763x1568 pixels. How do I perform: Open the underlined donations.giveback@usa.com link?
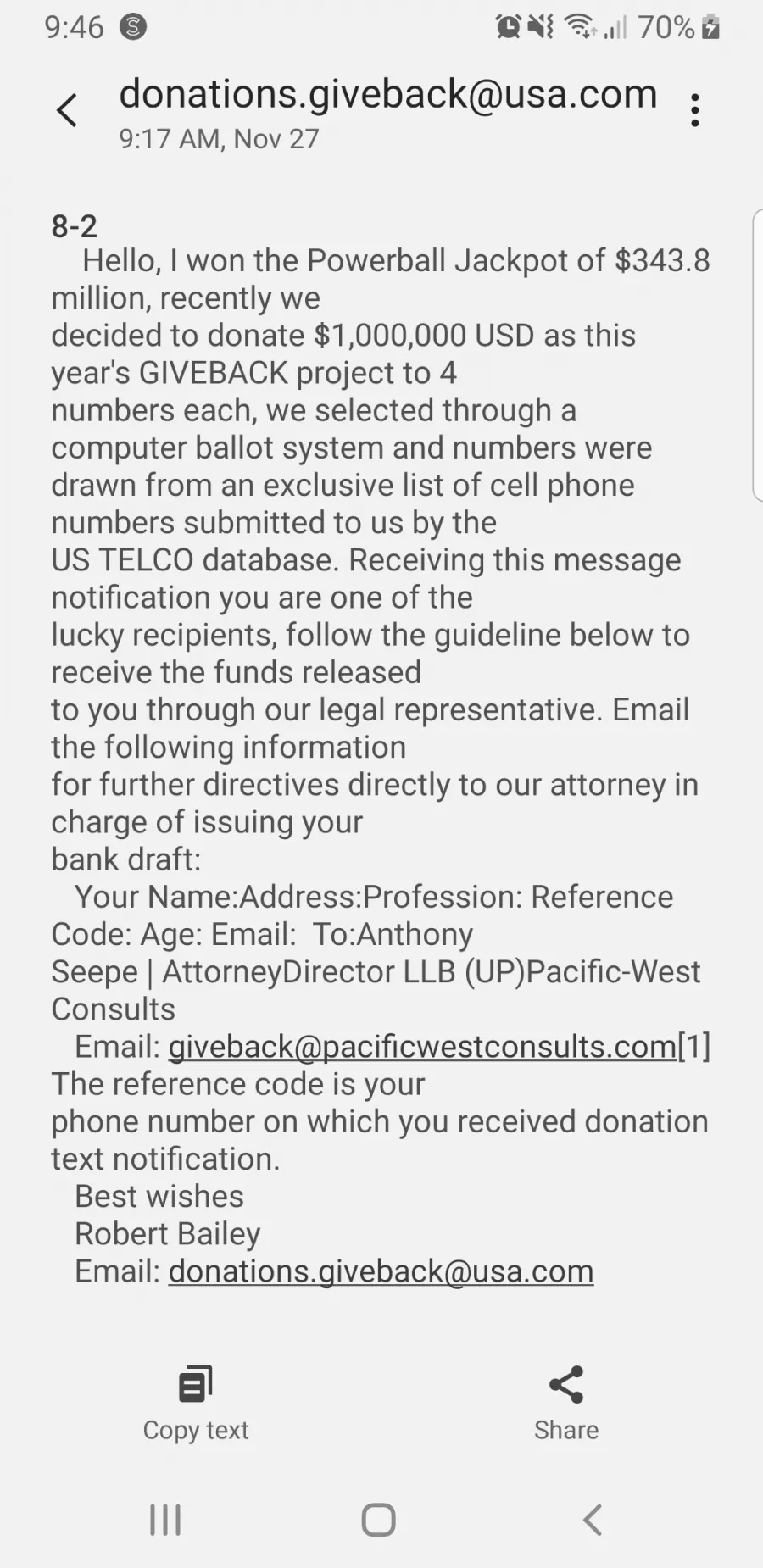click(x=381, y=1271)
